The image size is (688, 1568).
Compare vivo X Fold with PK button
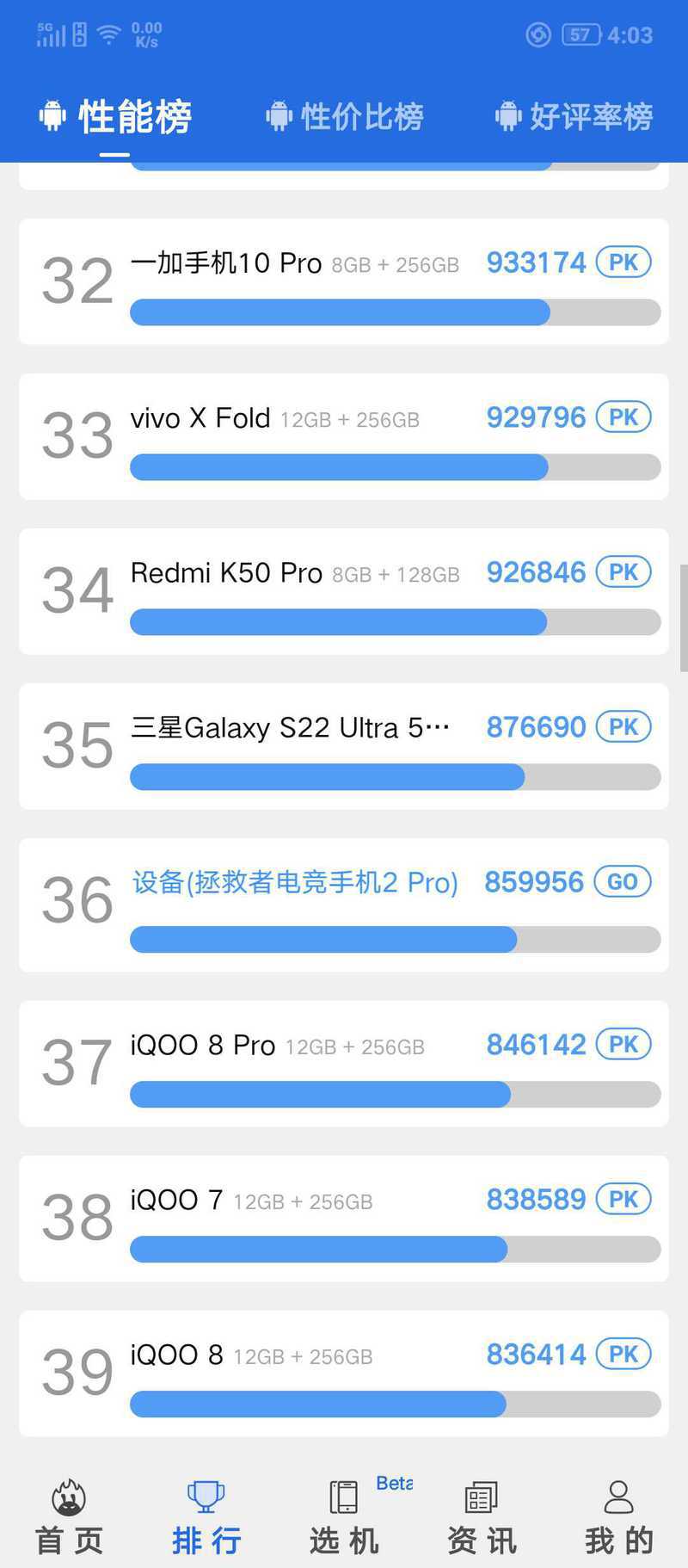click(x=623, y=417)
